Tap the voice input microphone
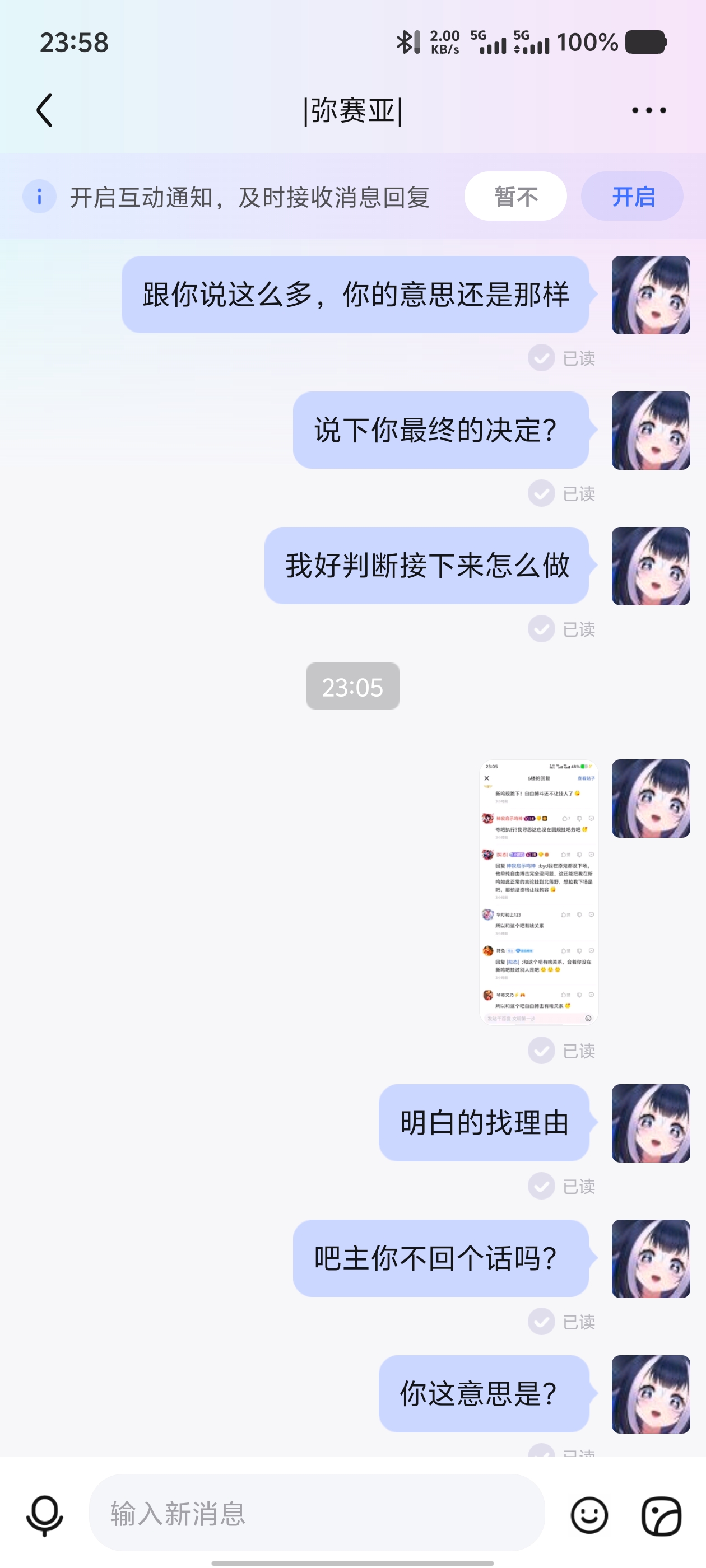The width and height of the screenshot is (706, 1568). [x=44, y=1514]
